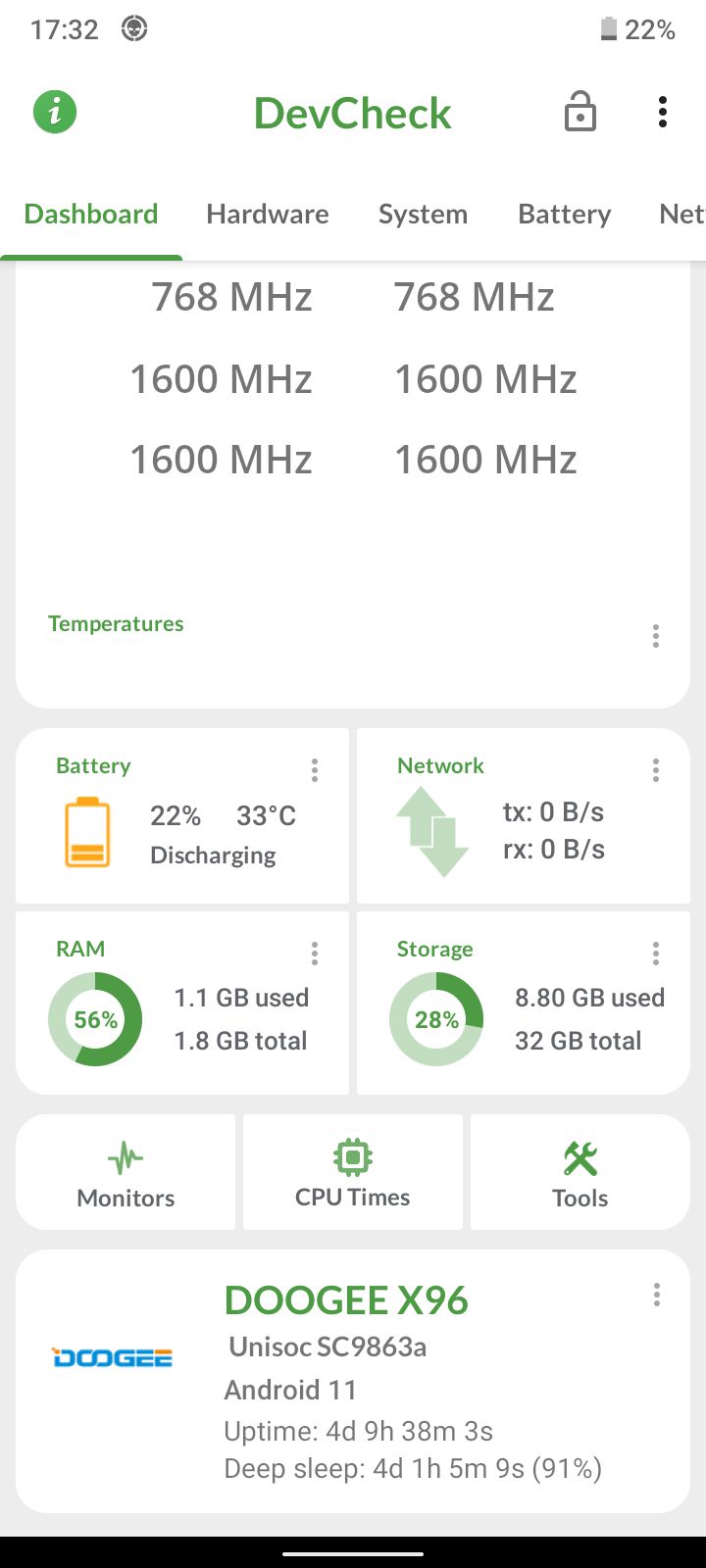This screenshot has height=1568, width=706.
Task: Open the Temperatures card options menu
Action: [x=656, y=637]
